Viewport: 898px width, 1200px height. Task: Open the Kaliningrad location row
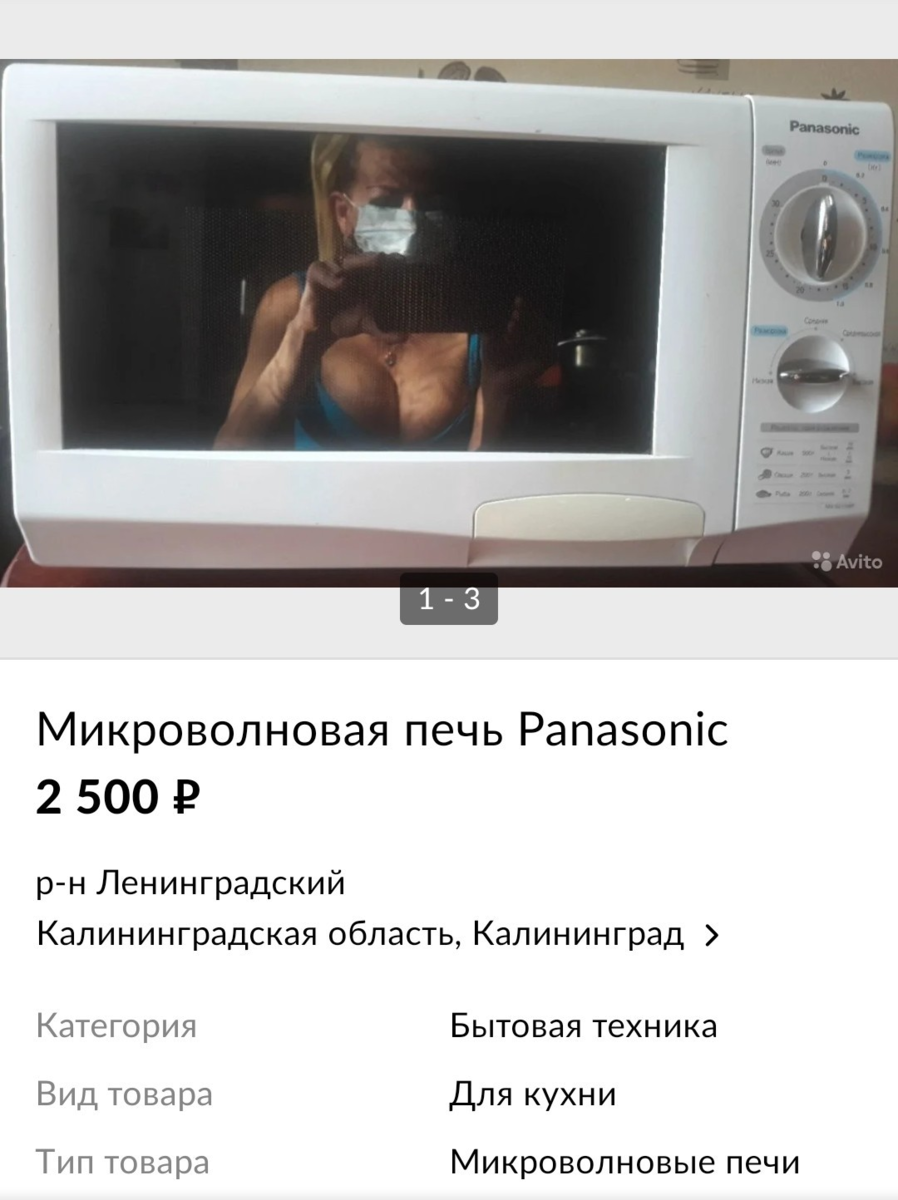[377, 935]
